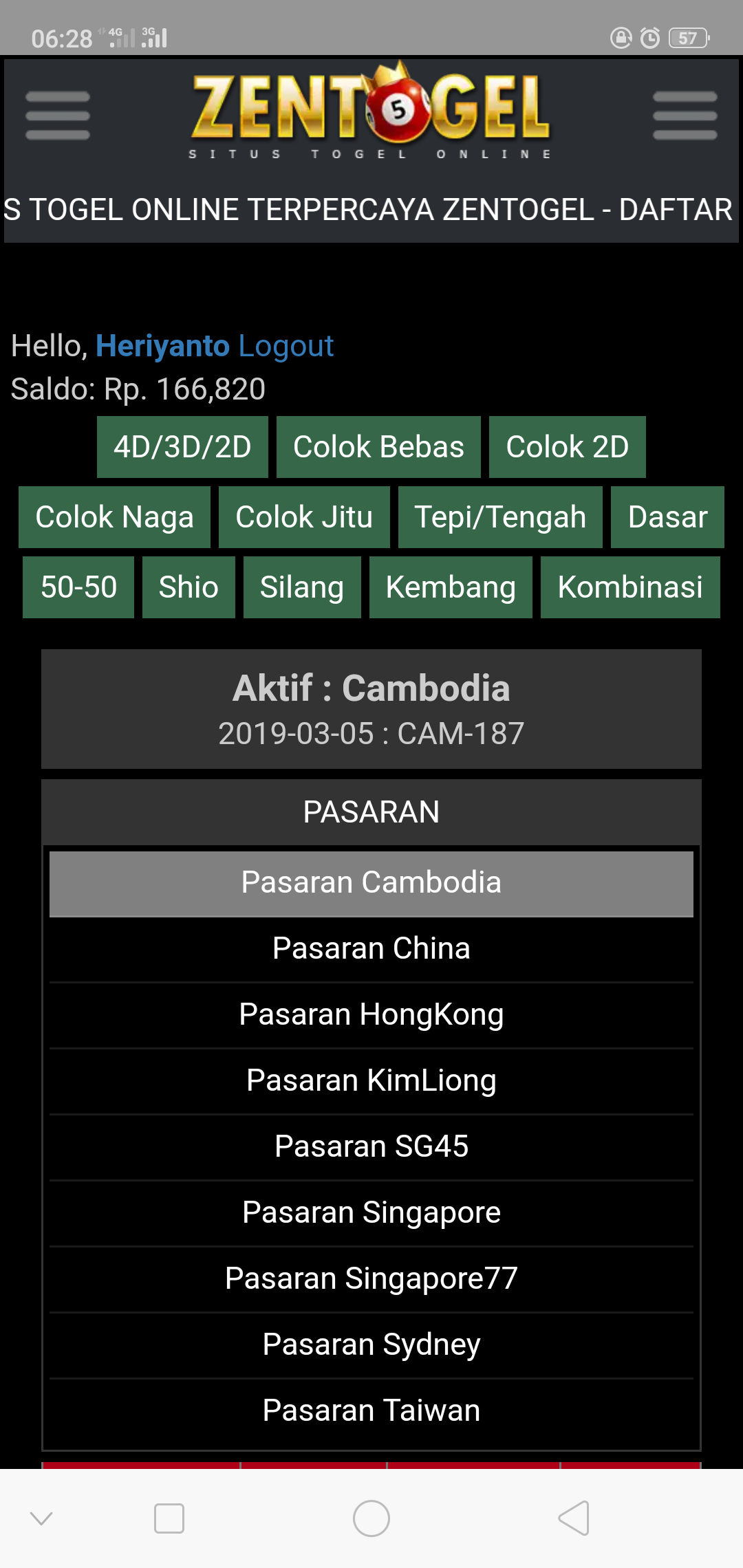Viewport: 743px width, 1568px height.
Task: Tap the Logout link
Action: click(286, 346)
